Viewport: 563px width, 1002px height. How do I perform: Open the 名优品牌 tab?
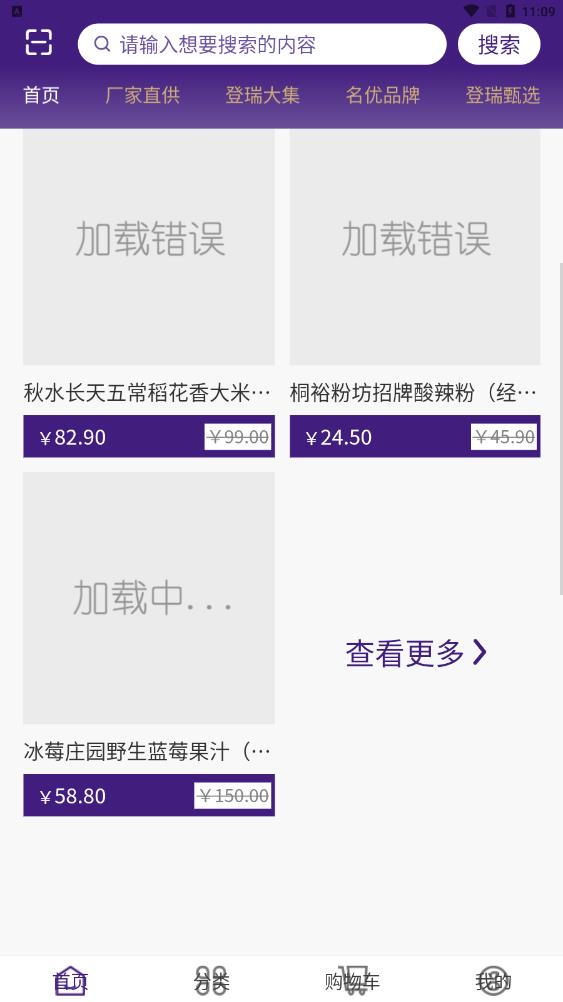tap(383, 95)
